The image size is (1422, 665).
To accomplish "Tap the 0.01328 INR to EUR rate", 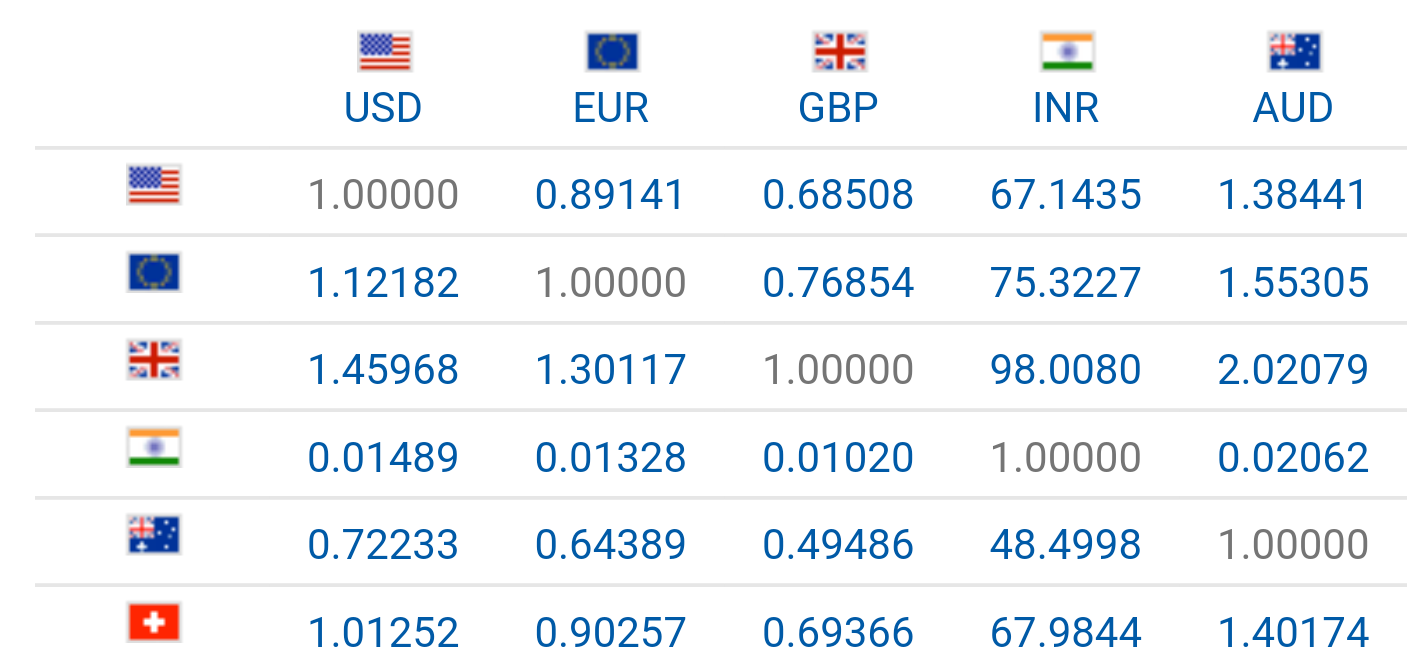I will [611, 458].
